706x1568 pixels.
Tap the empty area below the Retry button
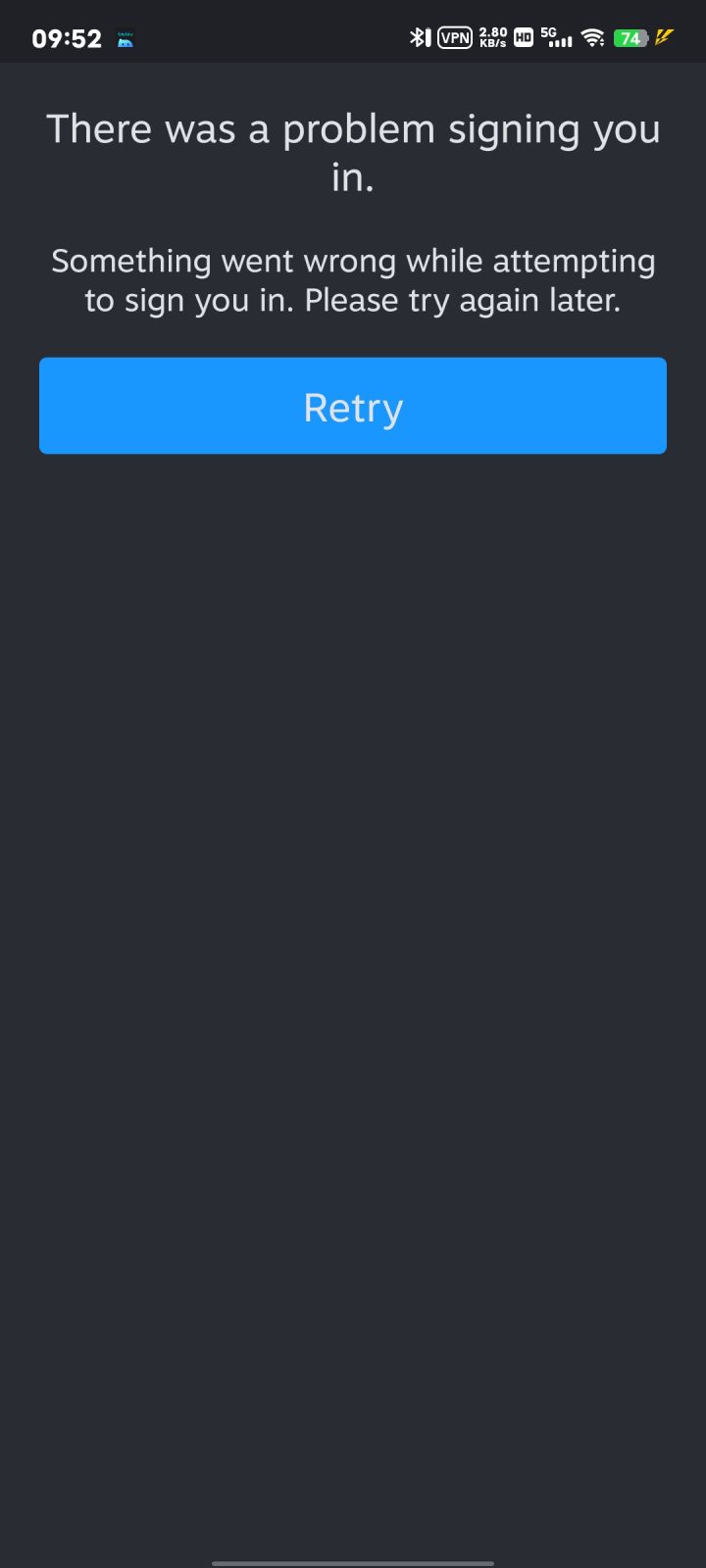point(353,882)
